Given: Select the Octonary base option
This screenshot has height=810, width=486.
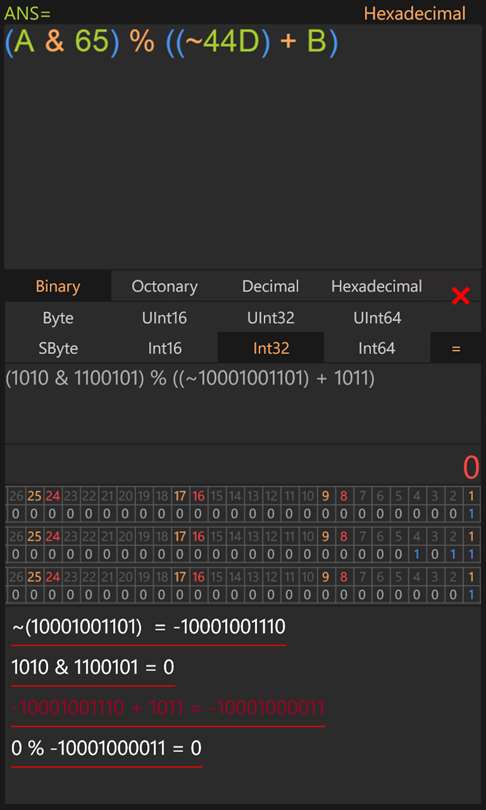Looking at the screenshot, I should click(164, 286).
